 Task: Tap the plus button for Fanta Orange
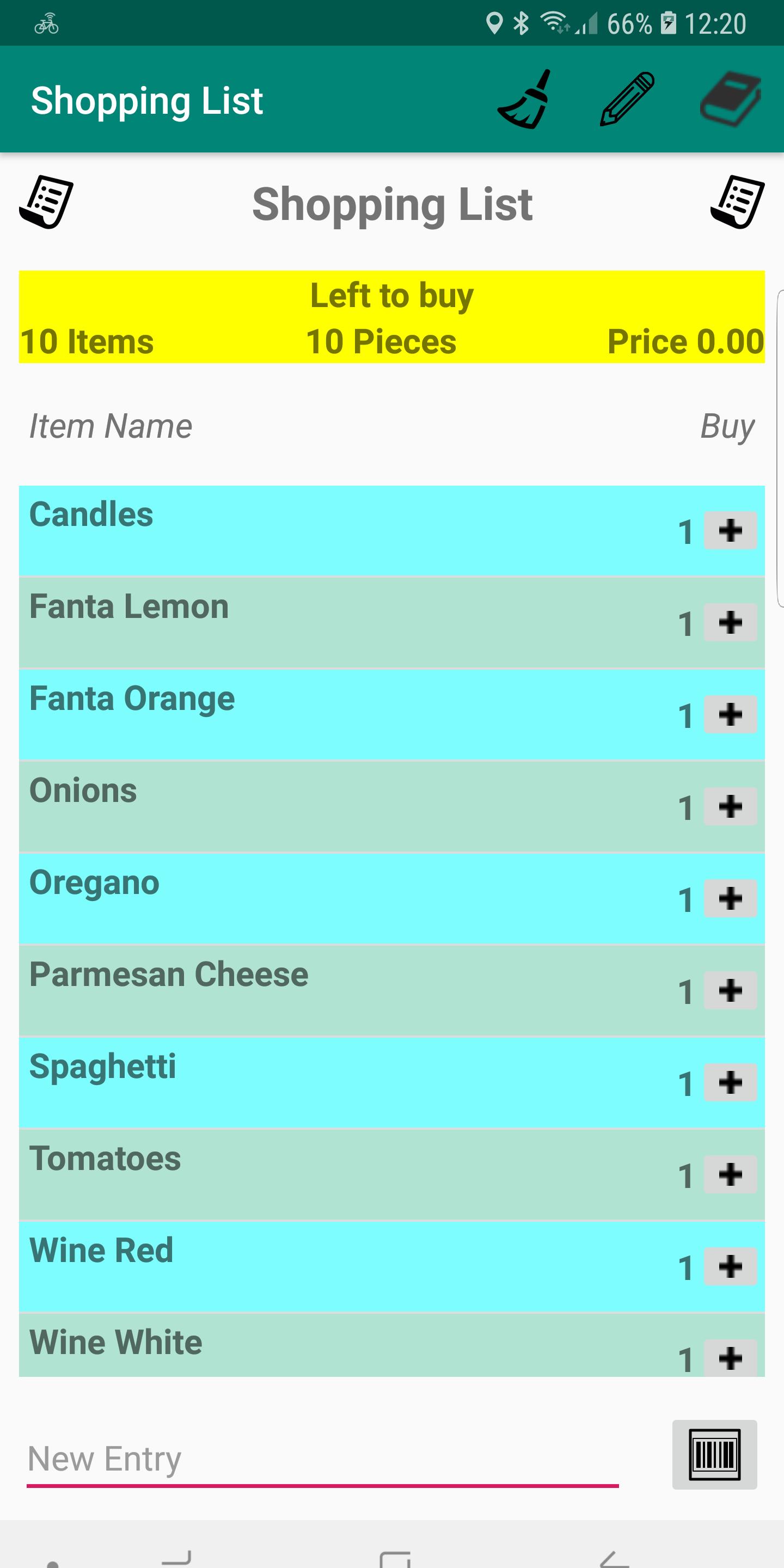tap(731, 714)
